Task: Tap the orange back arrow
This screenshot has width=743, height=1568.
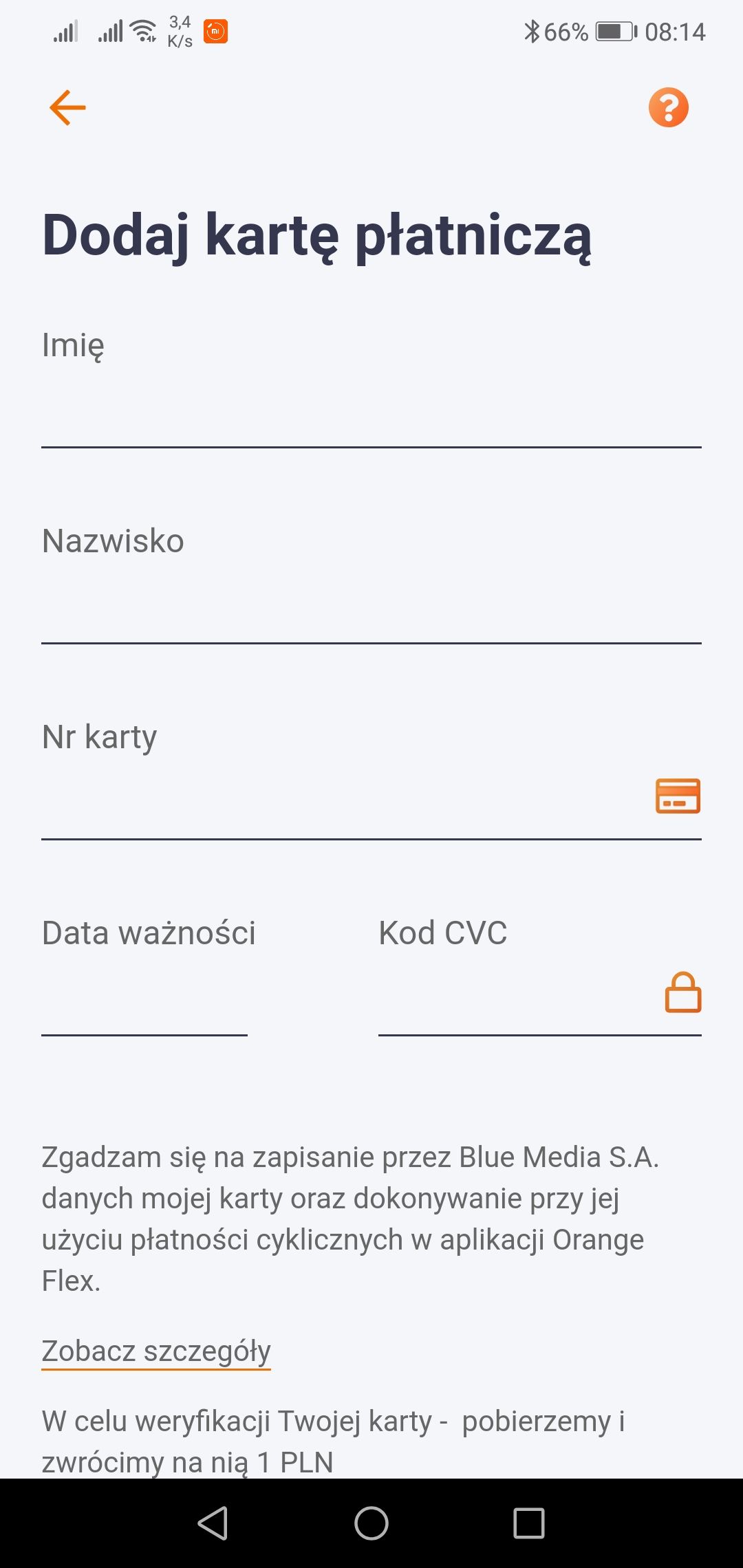Action: (x=67, y=107)
